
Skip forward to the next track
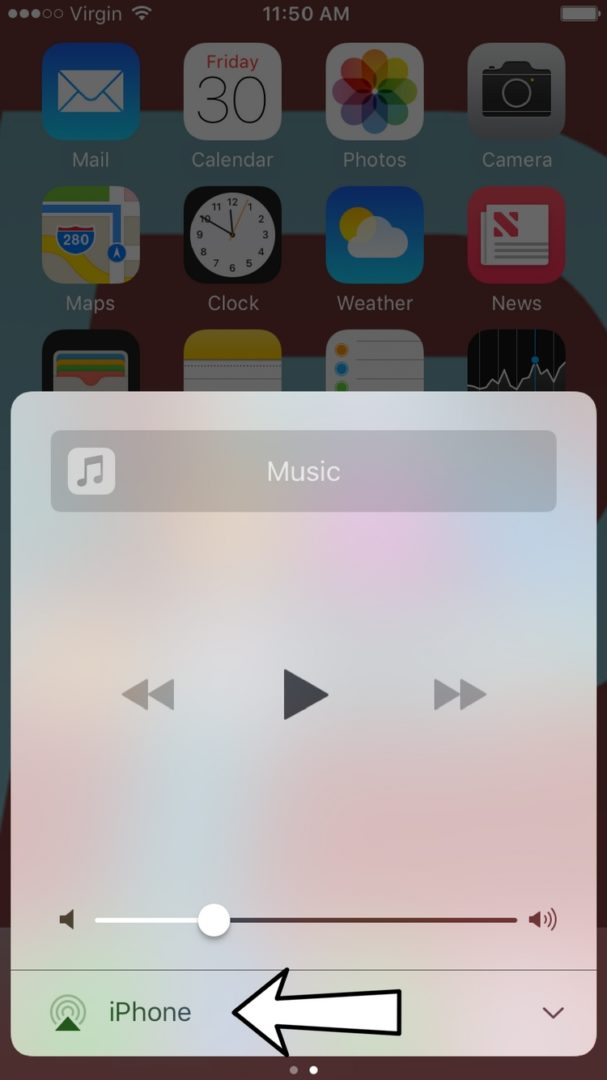click(x=460, y=694)
